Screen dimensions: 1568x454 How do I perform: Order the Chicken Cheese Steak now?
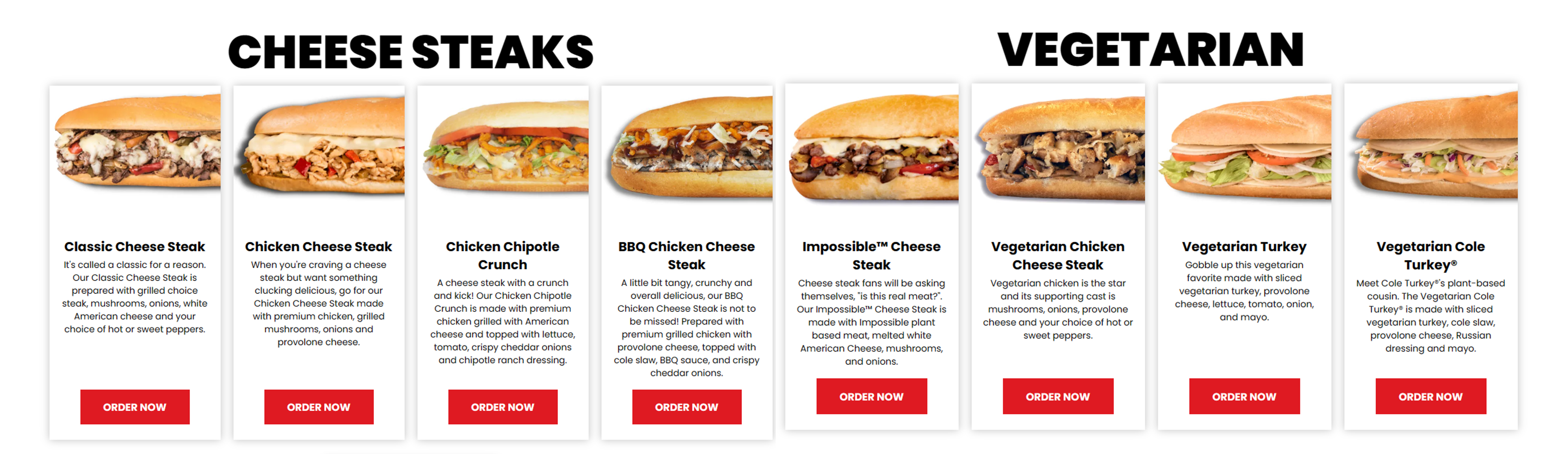pos(319,407)
